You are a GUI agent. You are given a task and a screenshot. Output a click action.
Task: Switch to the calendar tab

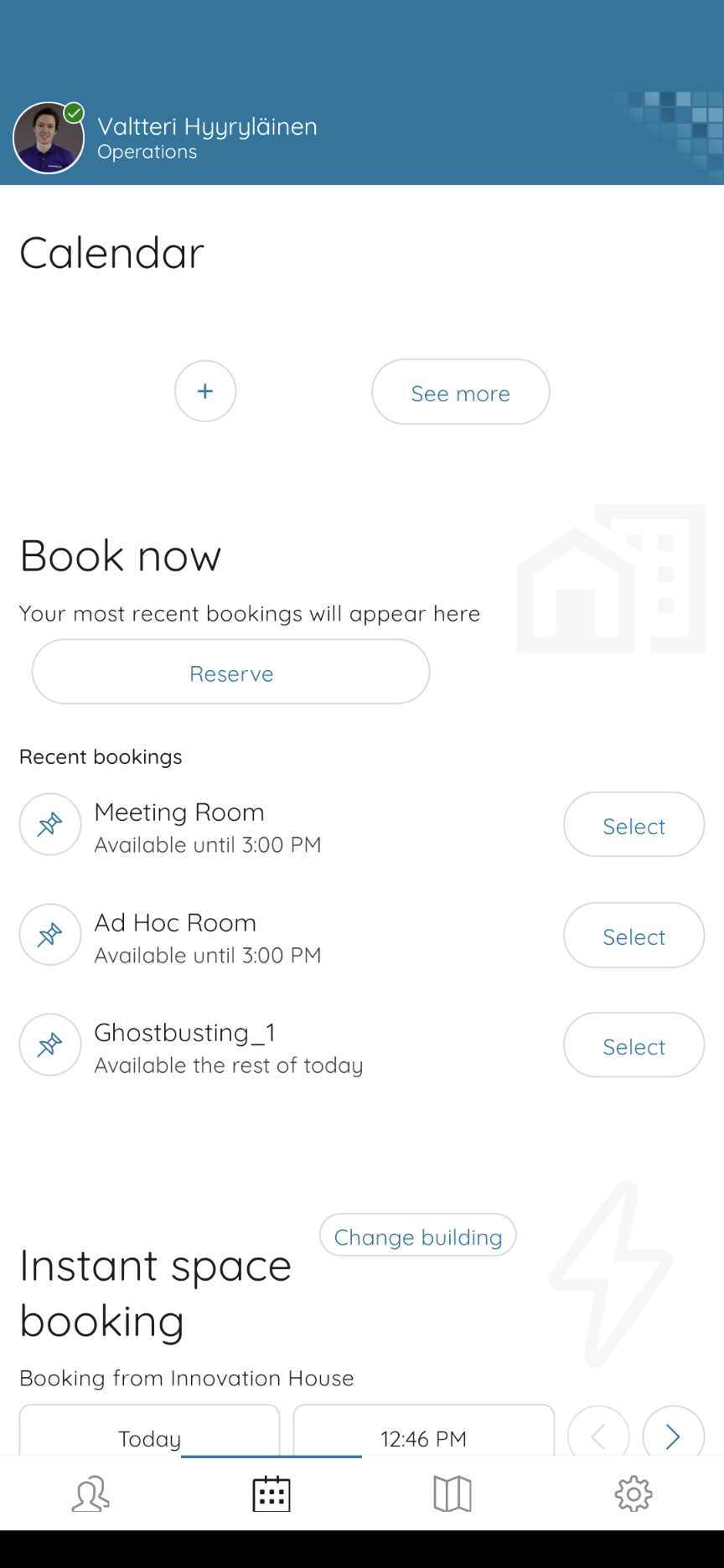coord(271,1494)
